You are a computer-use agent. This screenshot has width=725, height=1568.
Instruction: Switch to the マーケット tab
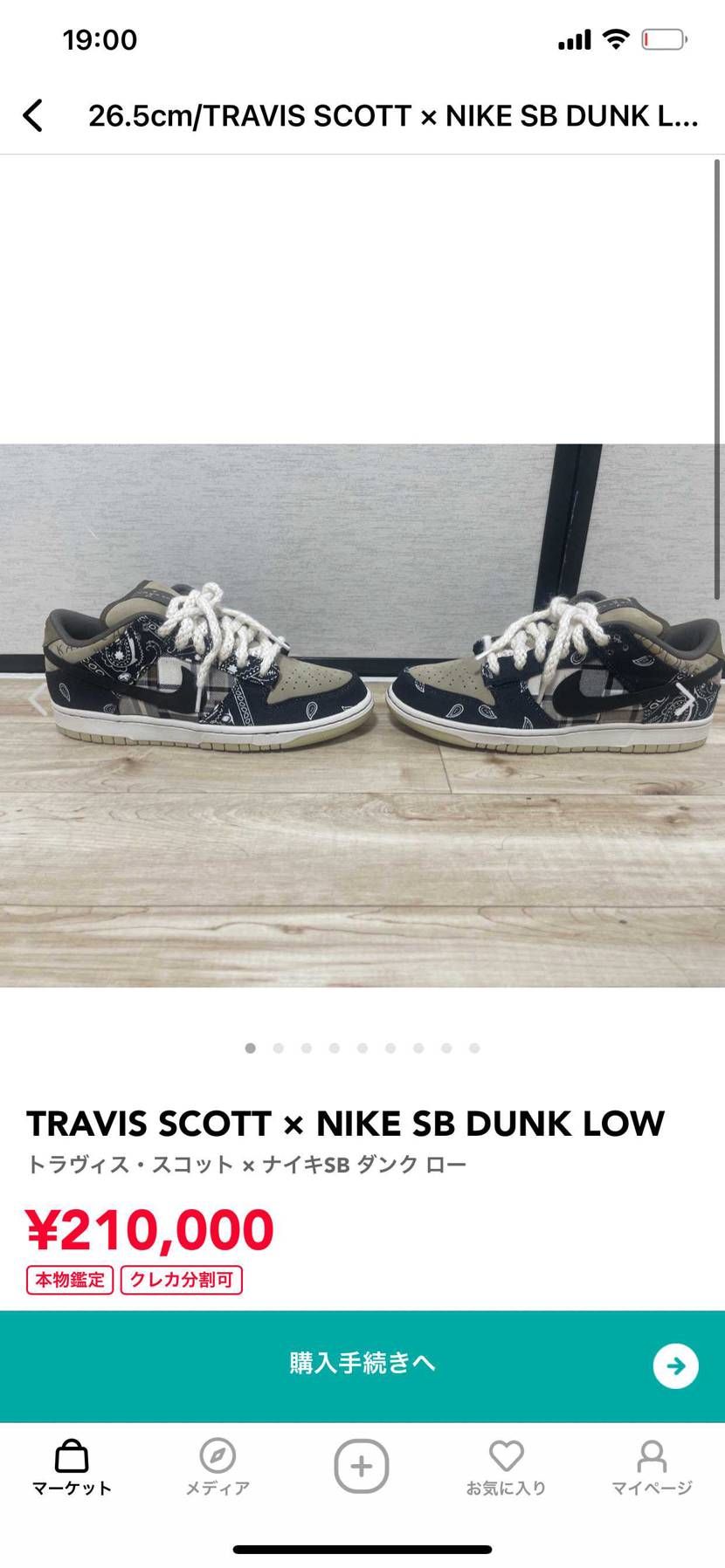point(72,1467)
